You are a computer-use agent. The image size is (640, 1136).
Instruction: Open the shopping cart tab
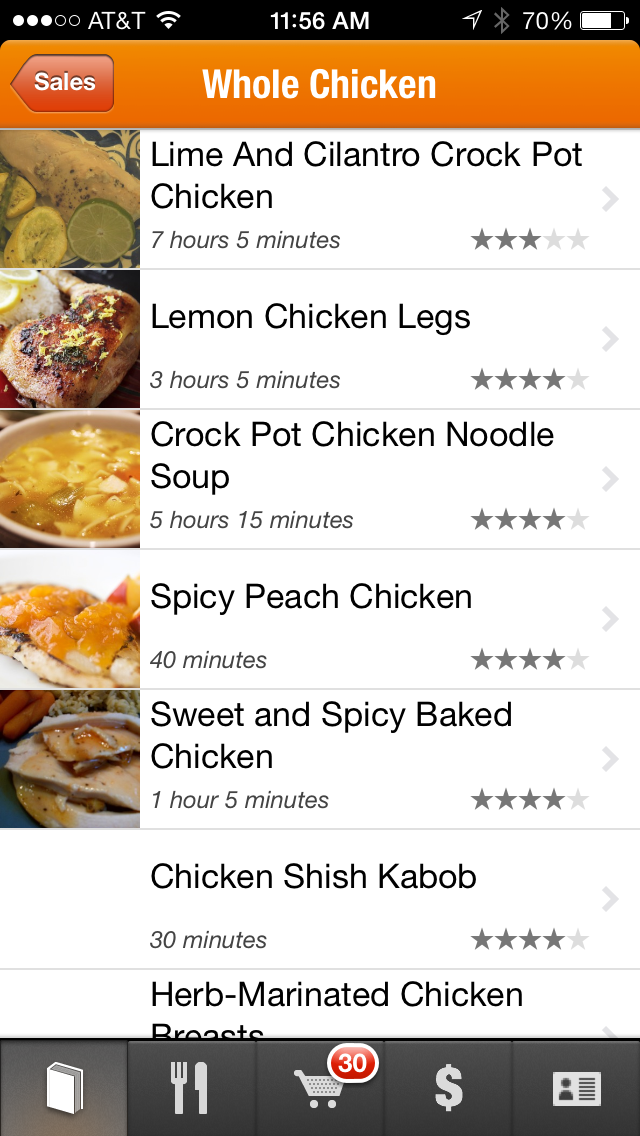(x=320, y=1088)
